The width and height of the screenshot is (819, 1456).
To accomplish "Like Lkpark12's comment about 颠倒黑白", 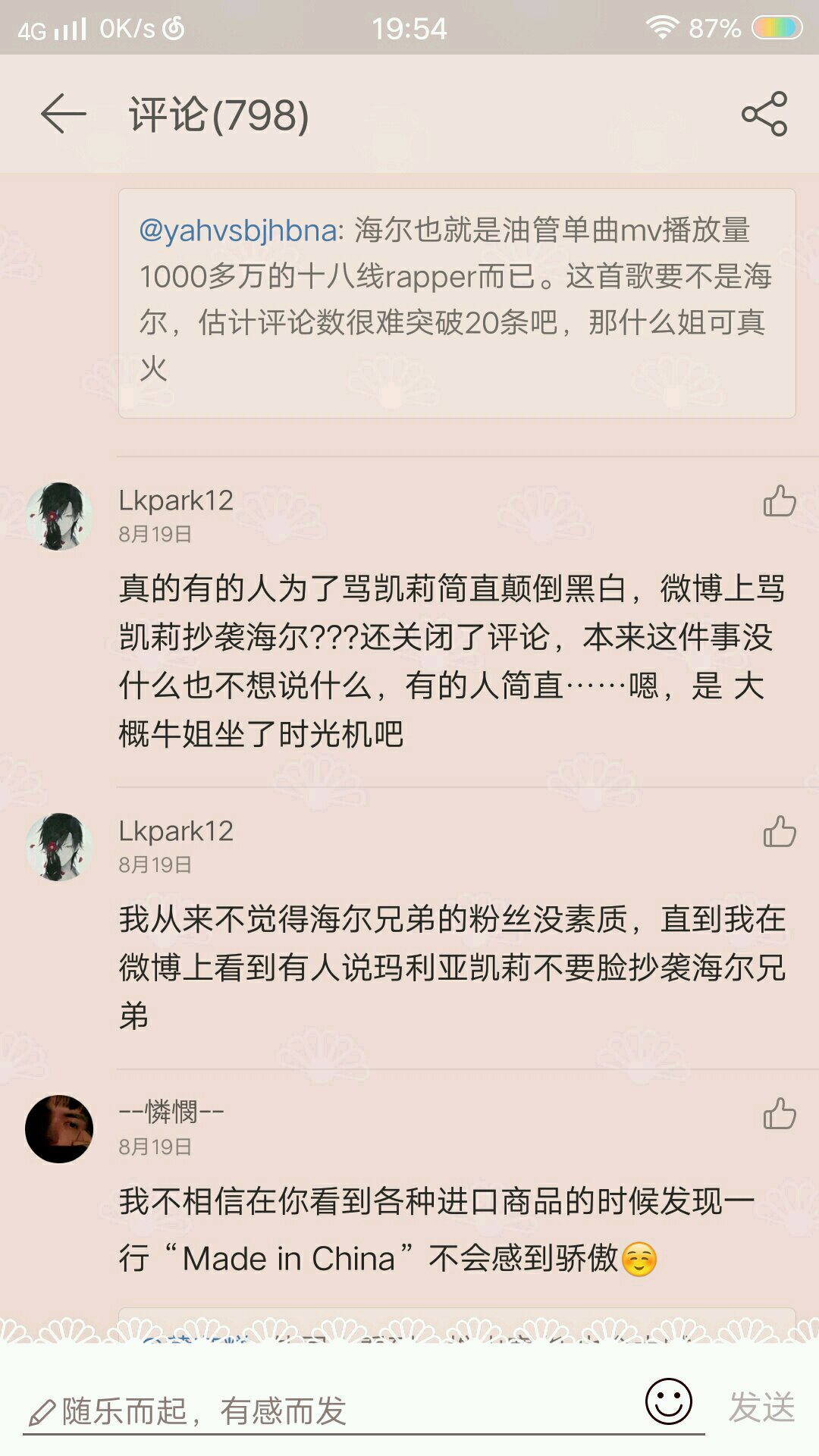I will (x=780, y=500).
